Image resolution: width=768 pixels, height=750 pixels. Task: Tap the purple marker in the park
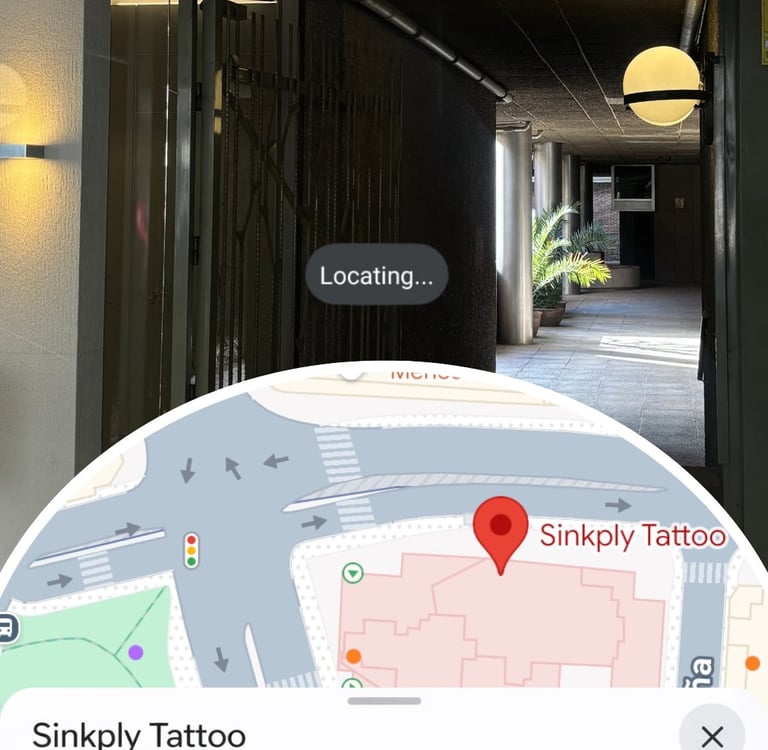(x=136, y=653)
